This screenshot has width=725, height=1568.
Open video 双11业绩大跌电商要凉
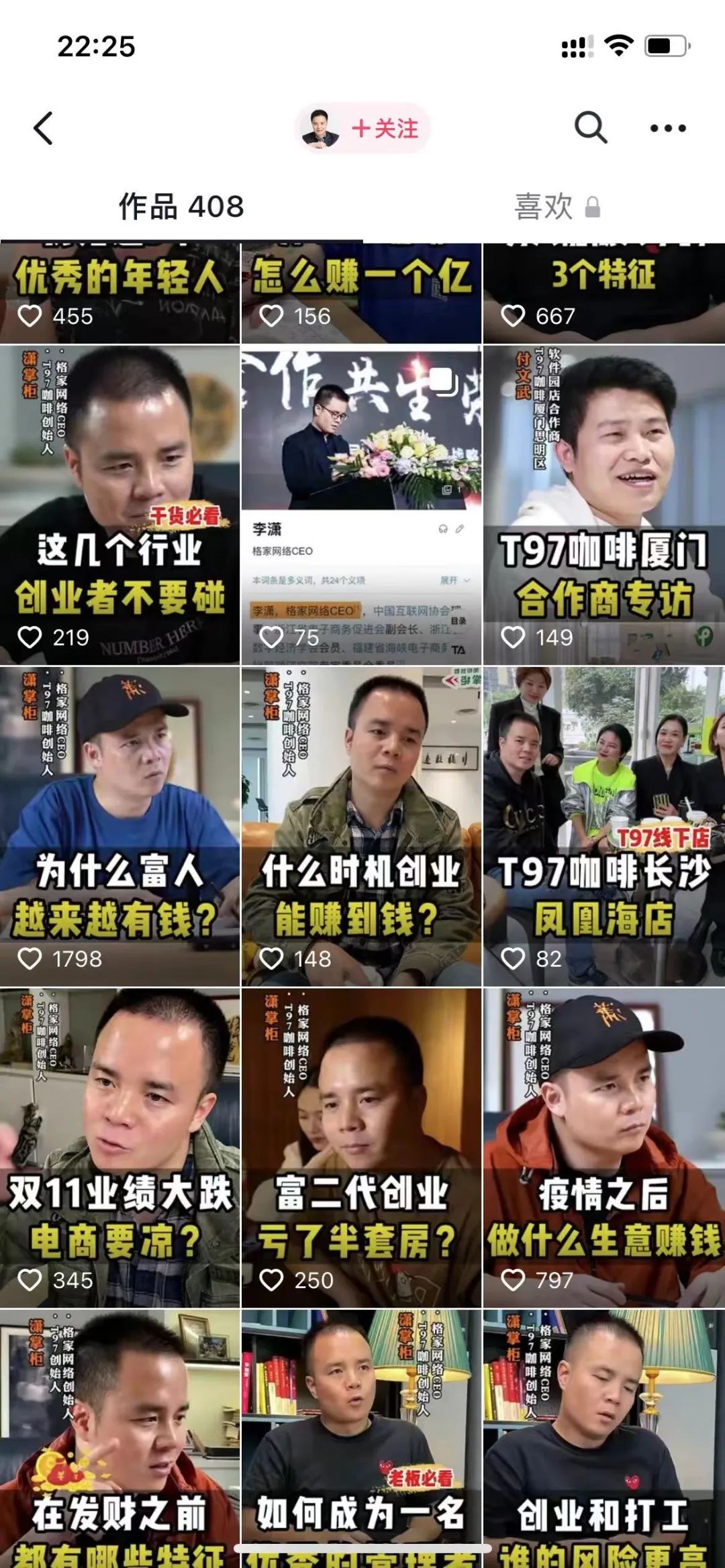tap(119, 1147)
